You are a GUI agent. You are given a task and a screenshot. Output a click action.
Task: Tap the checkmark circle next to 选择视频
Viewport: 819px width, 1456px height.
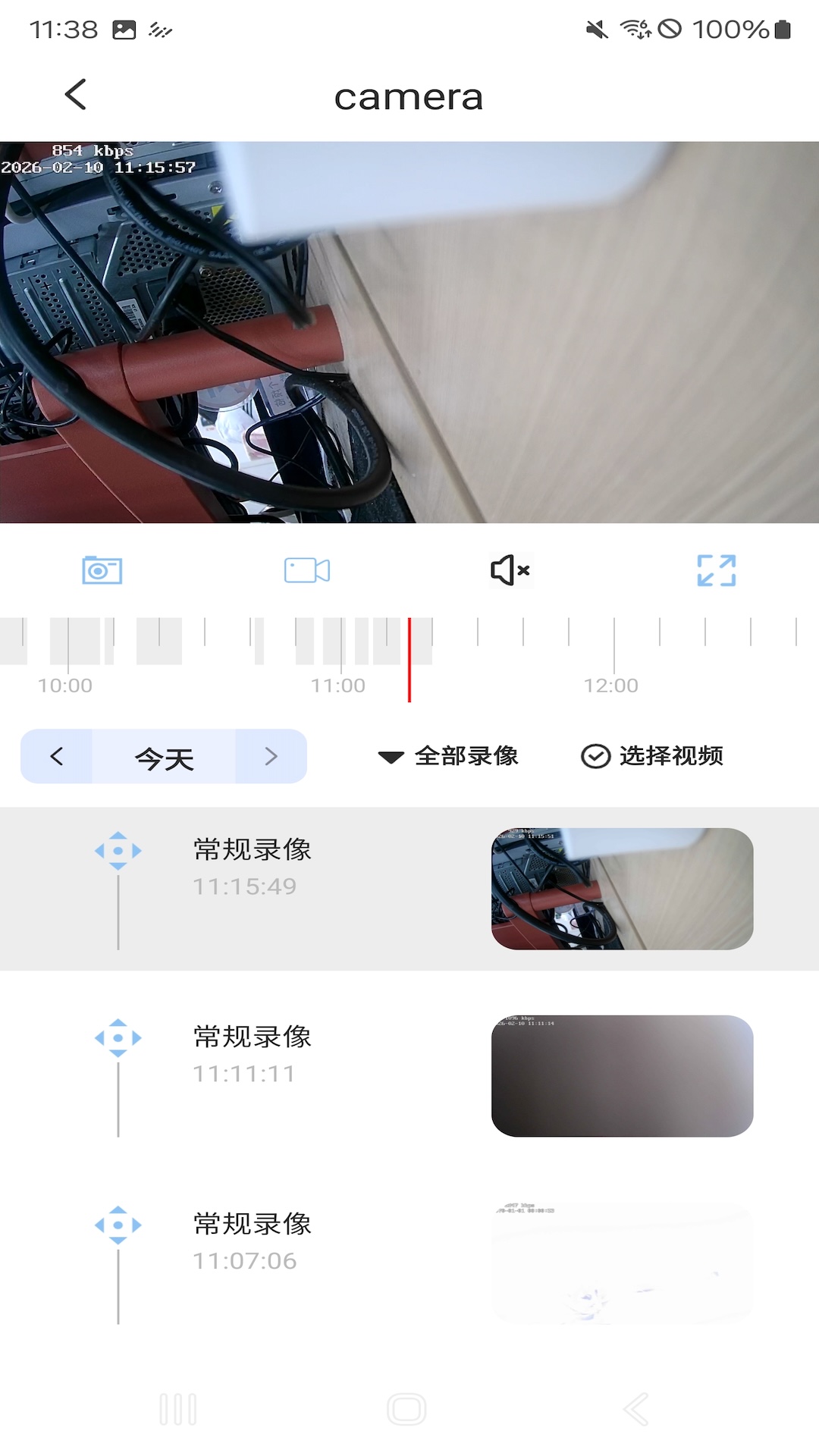point(595,755)
